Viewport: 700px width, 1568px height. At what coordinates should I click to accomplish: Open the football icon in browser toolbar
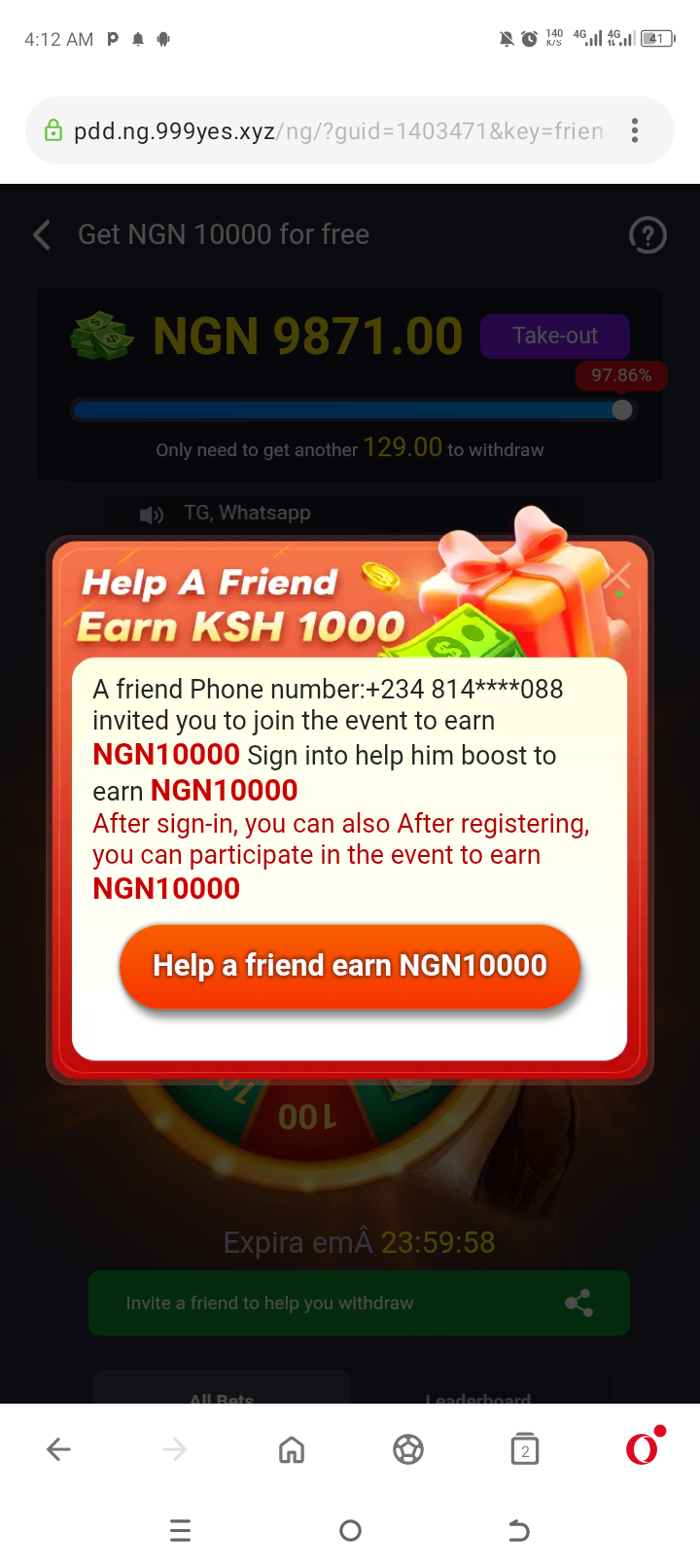pyautogui.click(x=408, y=1449)
